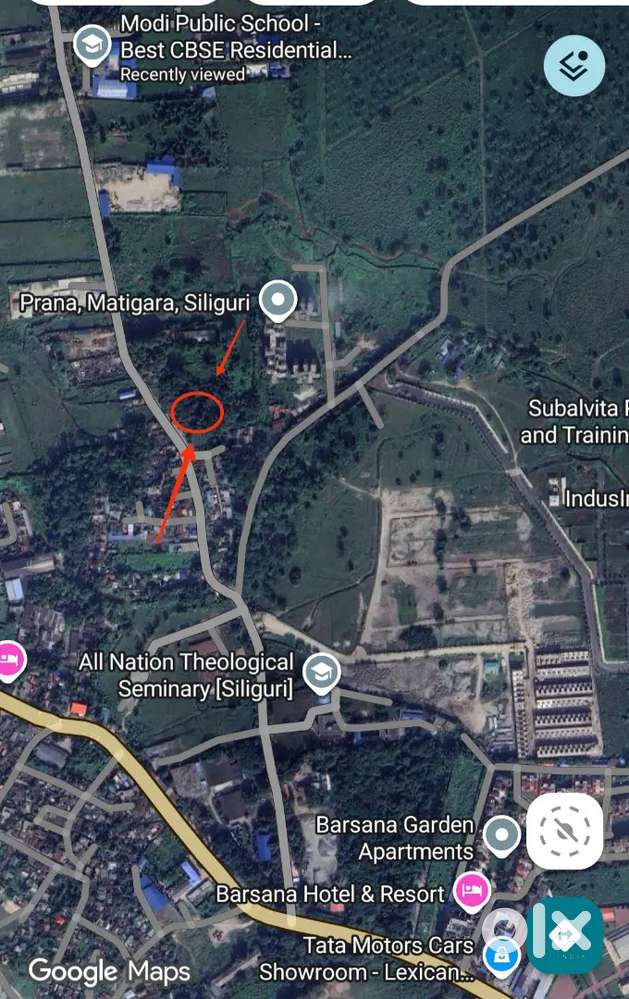
Task: Tap the Tata Motors Cars Showroom pin
Action: 502,955
